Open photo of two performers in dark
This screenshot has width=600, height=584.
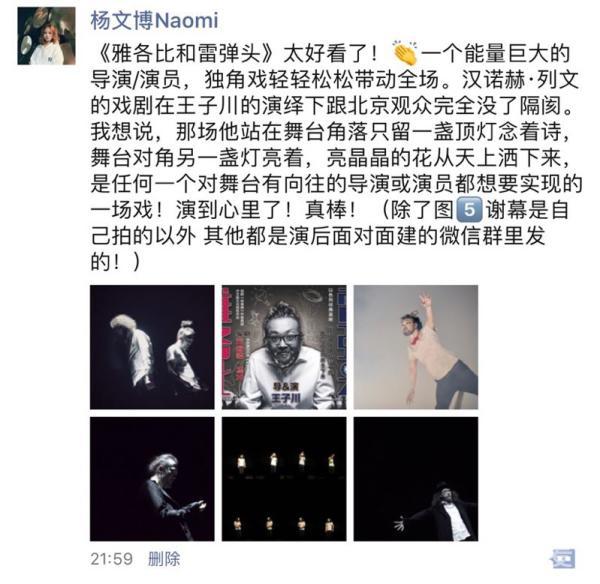[x=152, y=347]
